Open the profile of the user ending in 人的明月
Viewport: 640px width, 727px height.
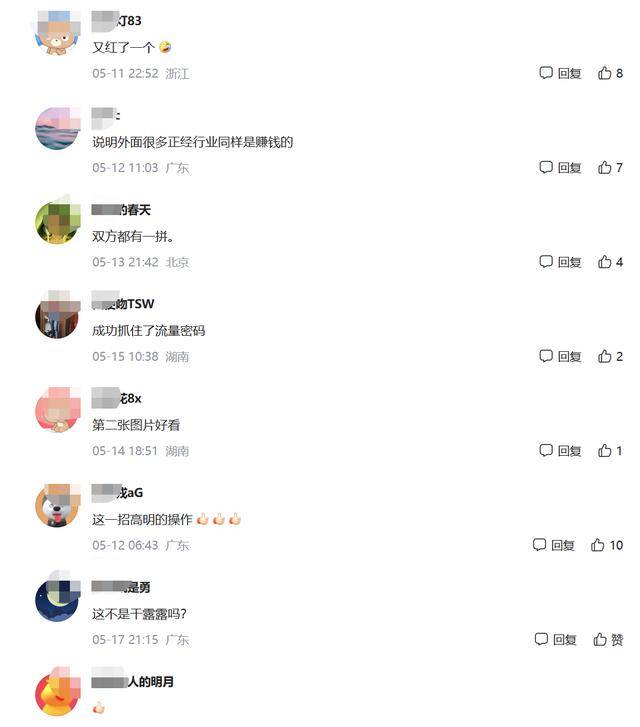(x=133, y=682)
